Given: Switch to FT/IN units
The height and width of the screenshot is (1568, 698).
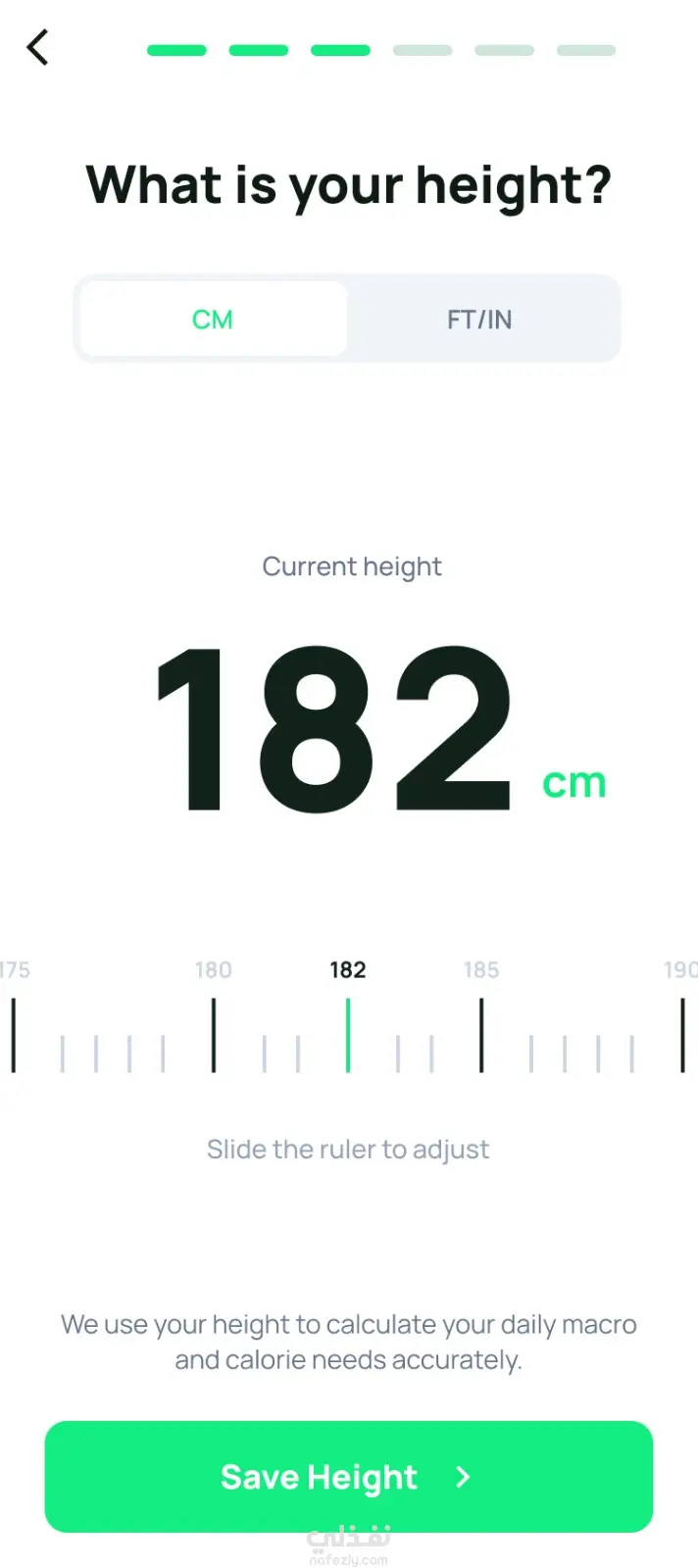Looking at the screenshot, I should click(479, 319).
